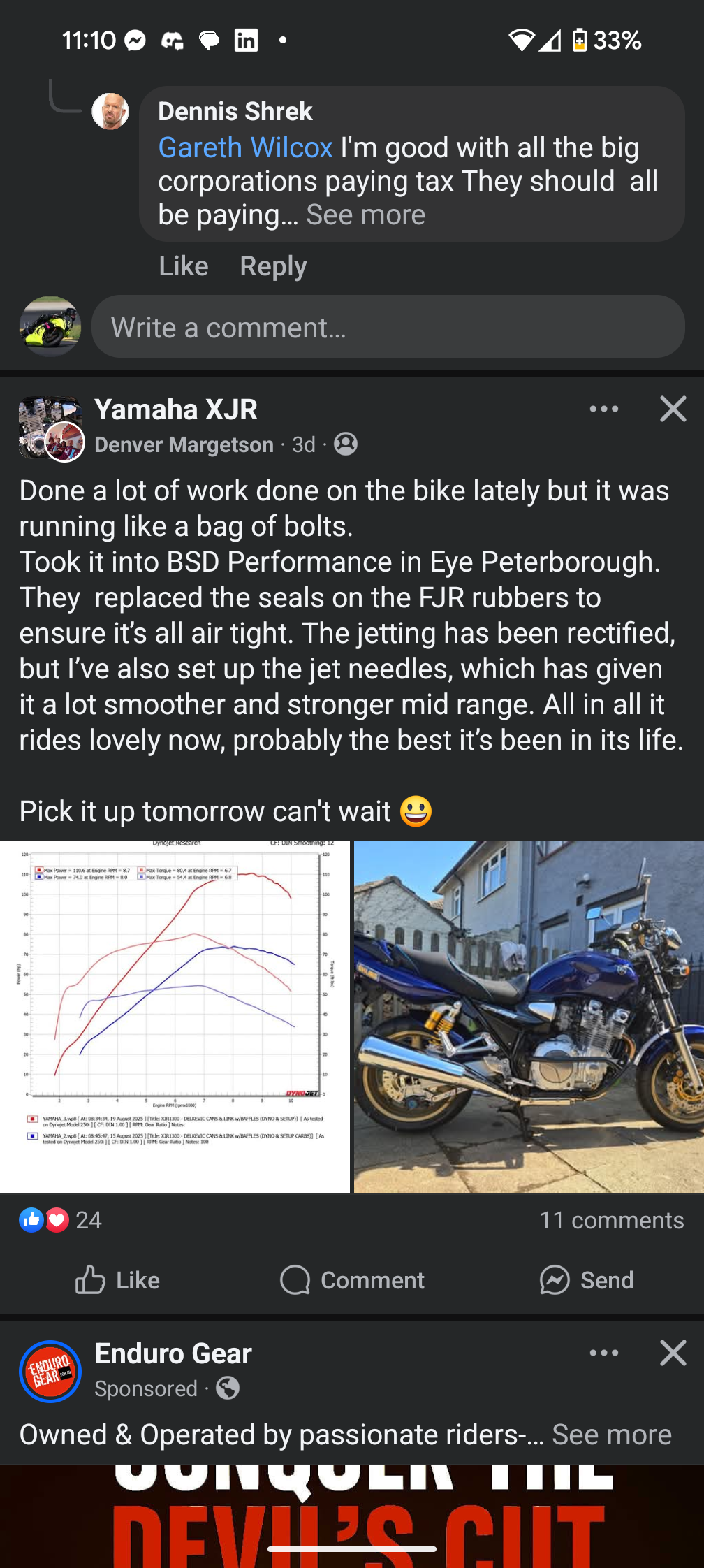
Task: Open the blue motorcycle photo
Action: 529,1017
